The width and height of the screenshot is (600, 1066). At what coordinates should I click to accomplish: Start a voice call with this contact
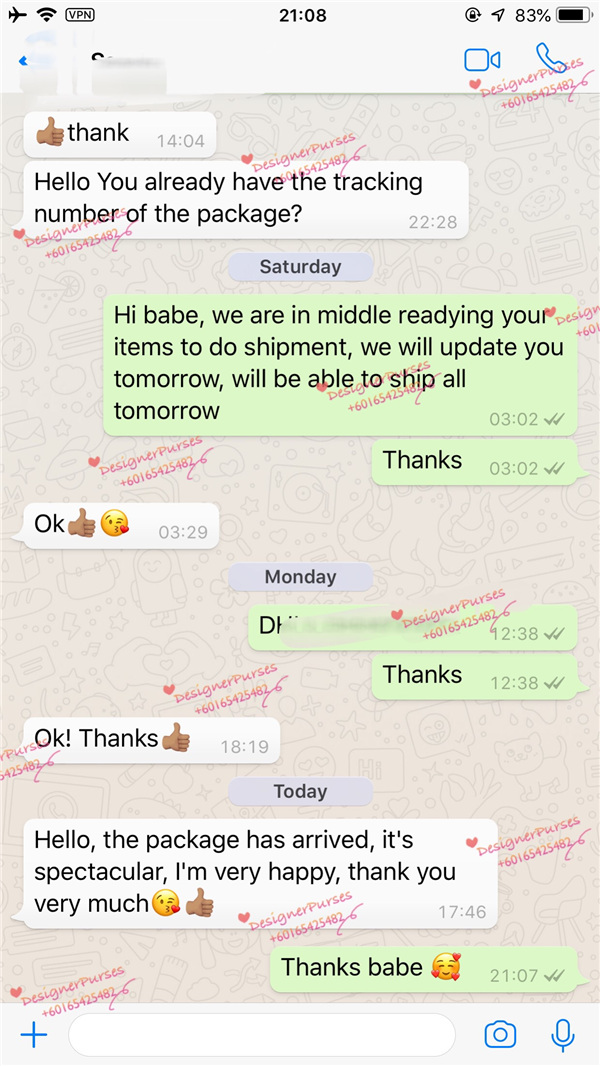(x=550, y=59)
